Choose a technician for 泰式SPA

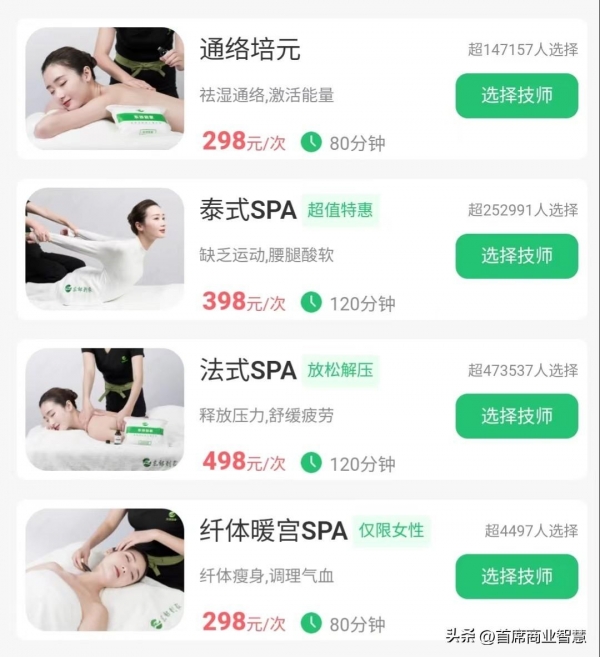coord(516,256)
